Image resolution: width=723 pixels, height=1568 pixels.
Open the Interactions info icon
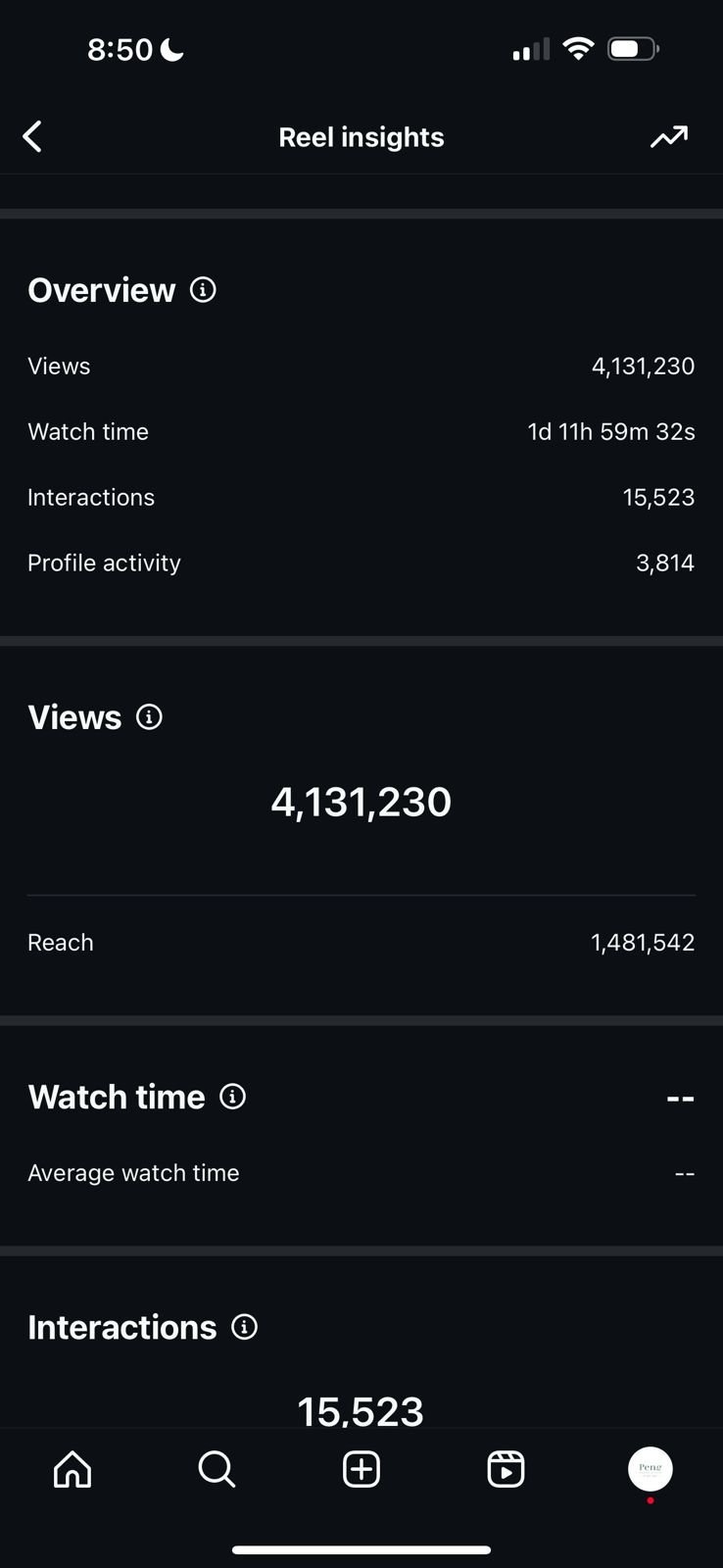point(244,1327)
